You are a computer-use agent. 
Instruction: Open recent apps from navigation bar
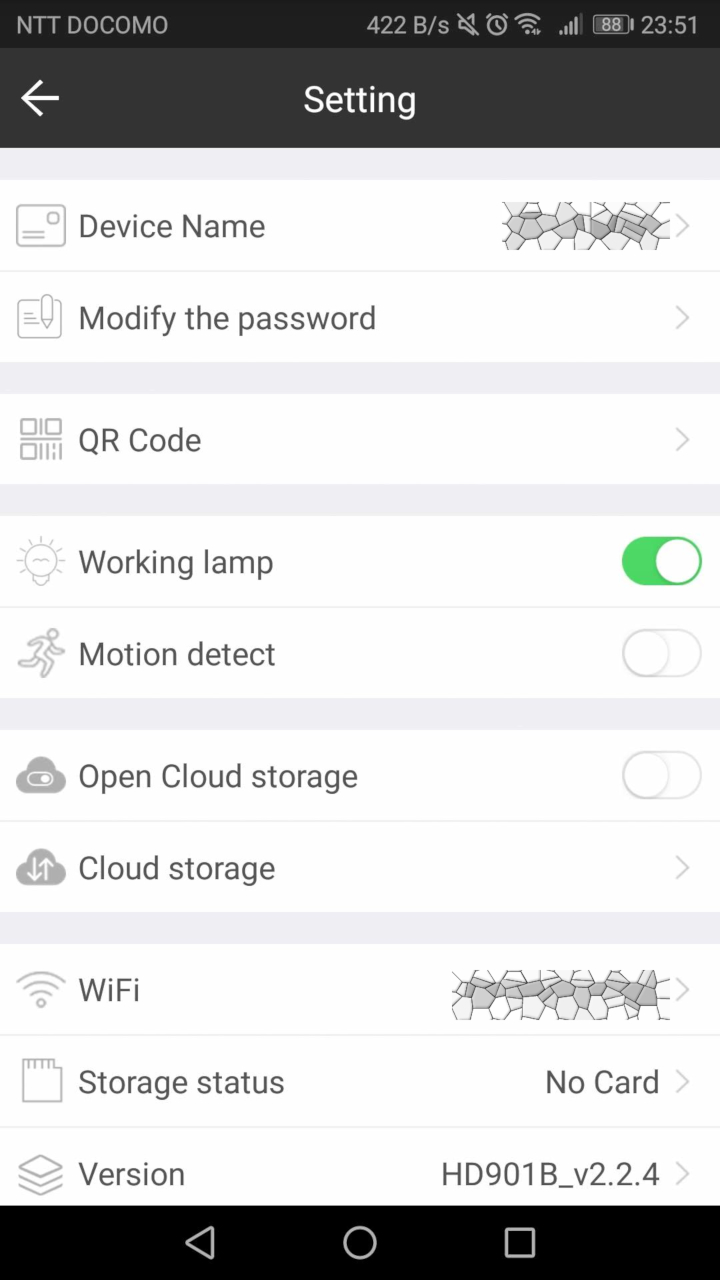(x=520, y=1243)
